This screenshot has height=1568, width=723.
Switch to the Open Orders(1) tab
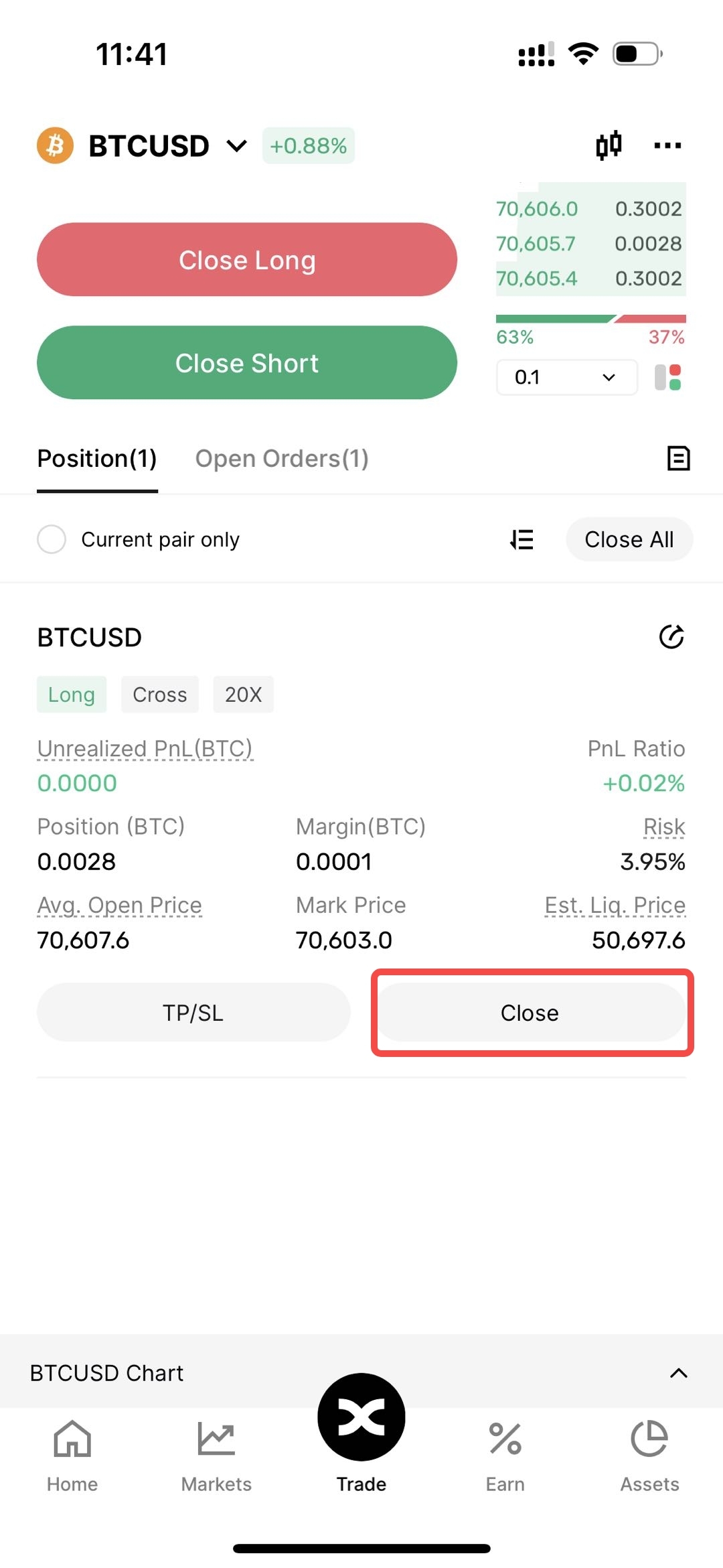[x=282, y=459]
